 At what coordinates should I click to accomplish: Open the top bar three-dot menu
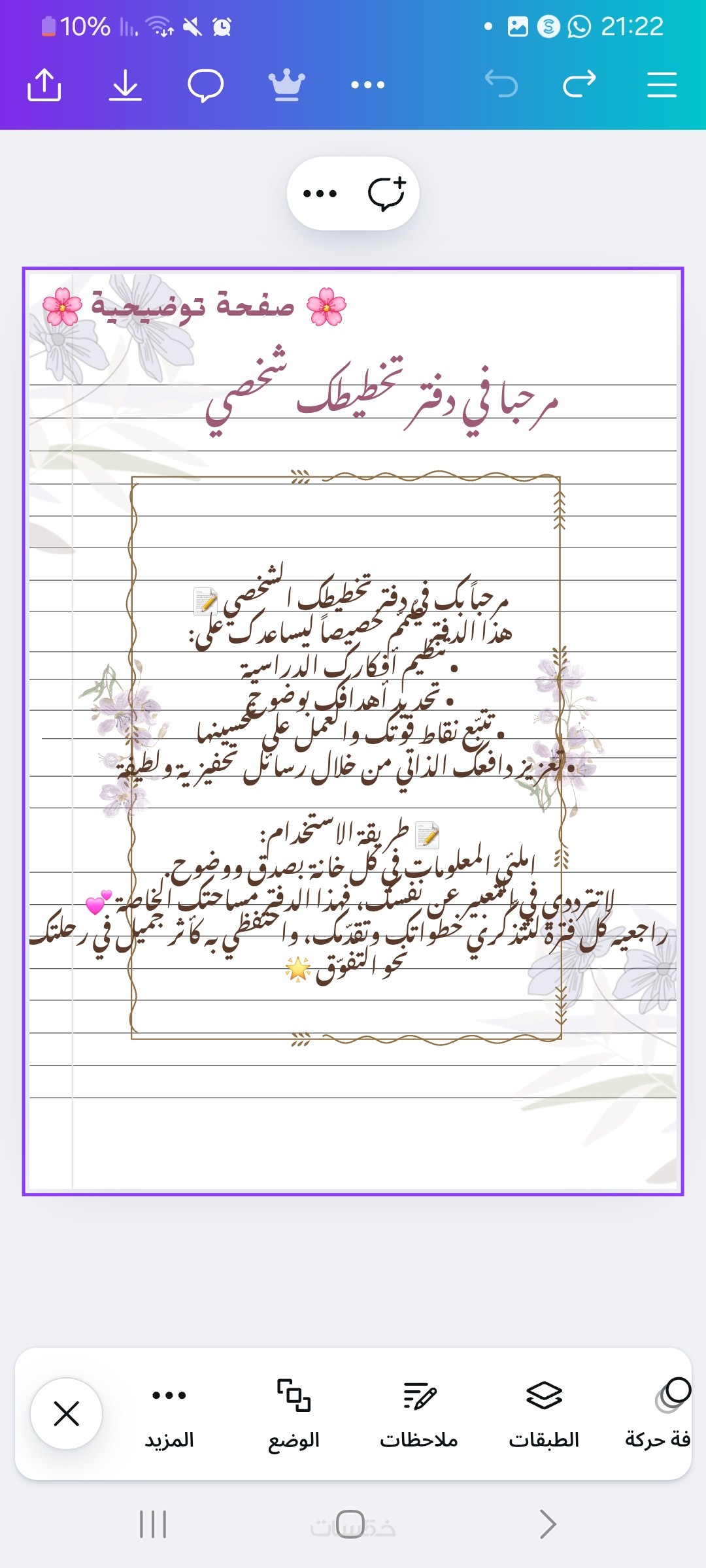[x=367, y=85]
